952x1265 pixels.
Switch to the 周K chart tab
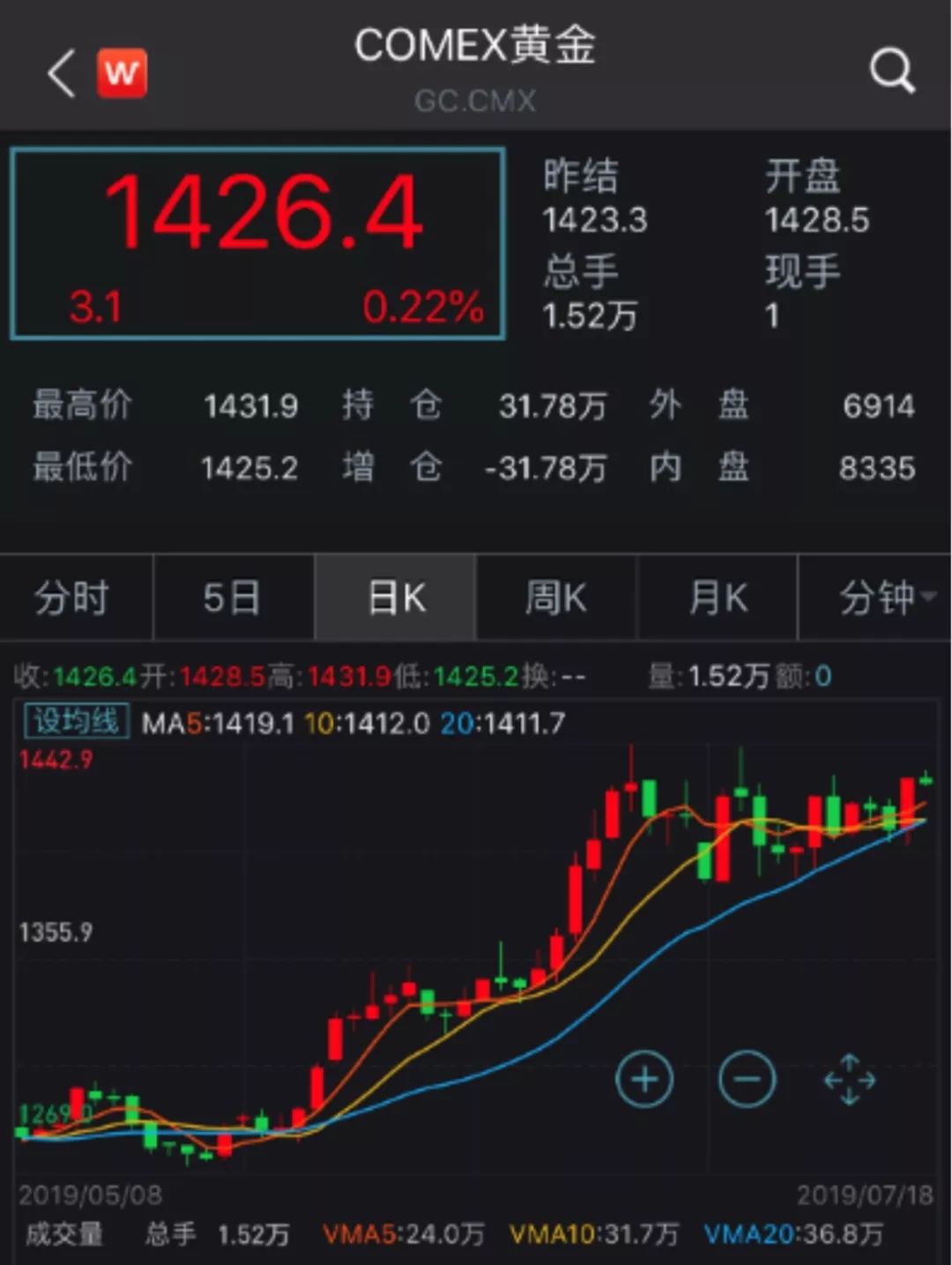coord(555,599)
